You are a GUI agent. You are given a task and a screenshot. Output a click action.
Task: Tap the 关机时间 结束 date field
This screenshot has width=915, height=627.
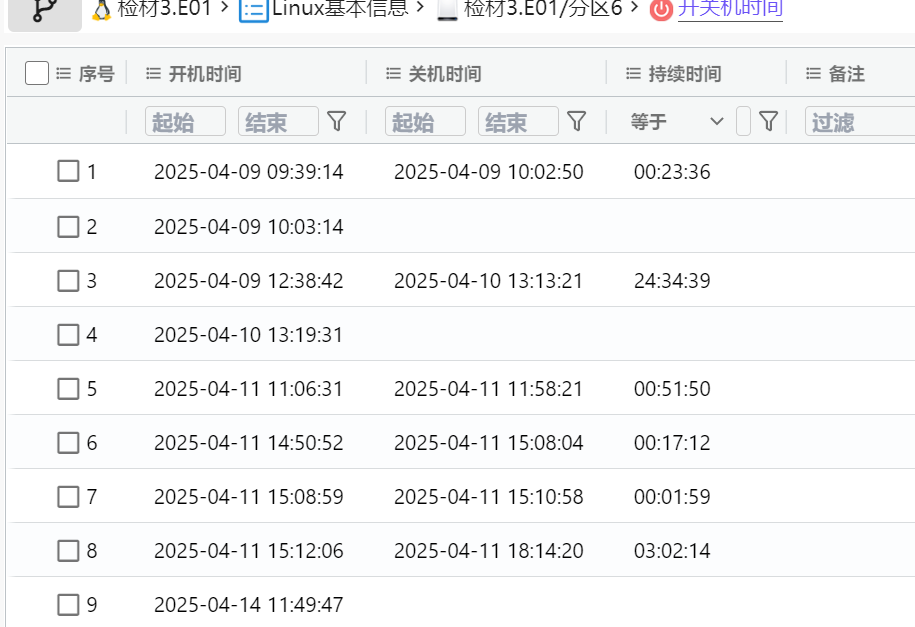coord(518,121)
